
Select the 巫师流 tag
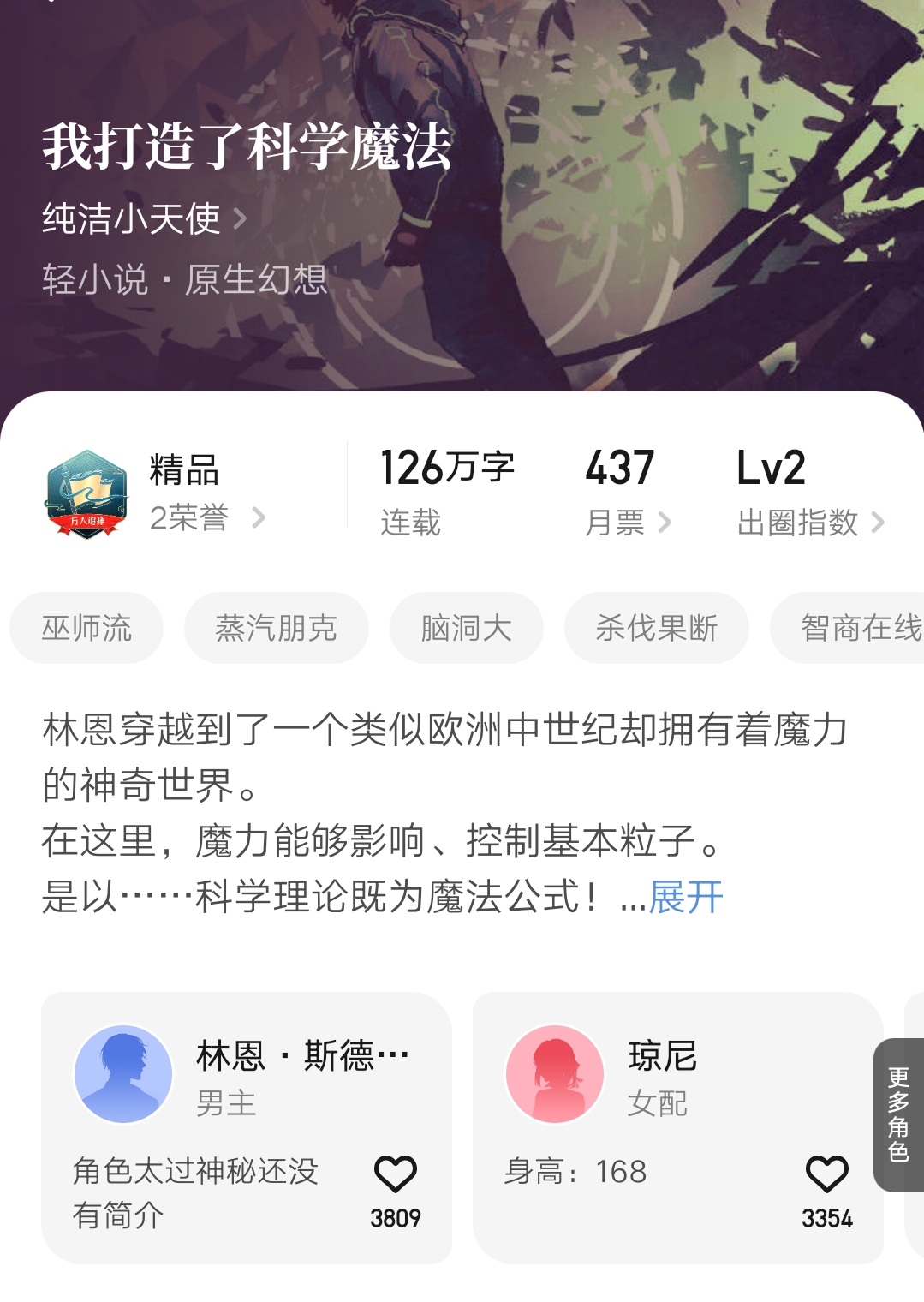(x=86, y=628)
